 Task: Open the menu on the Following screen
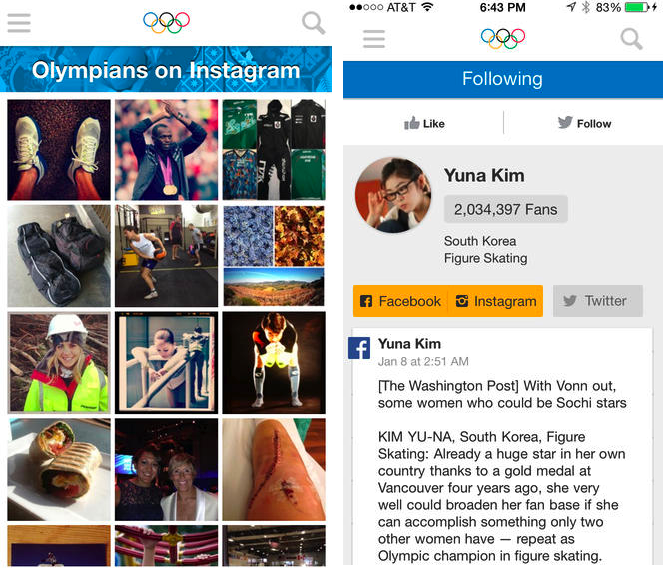point(374,39)
